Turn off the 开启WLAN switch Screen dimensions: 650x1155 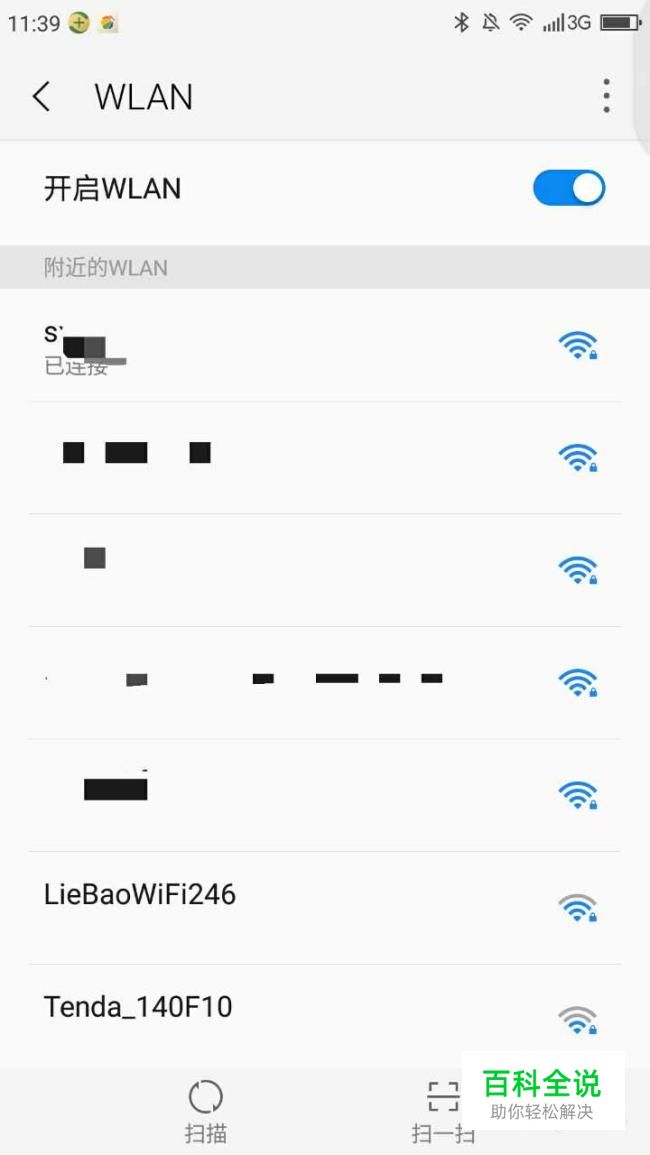pos(569,189)
